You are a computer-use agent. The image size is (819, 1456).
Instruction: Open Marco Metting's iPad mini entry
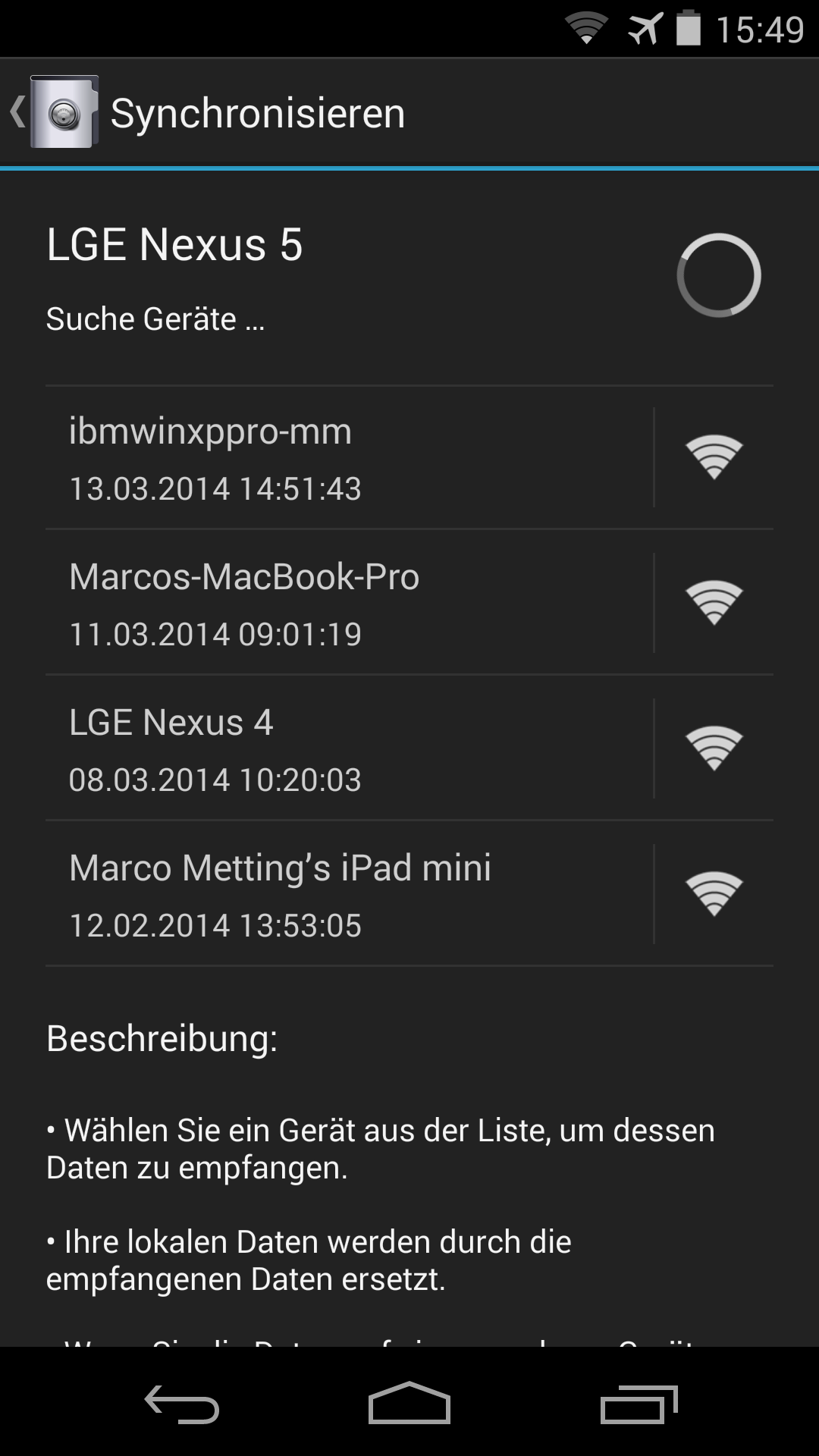pyautogui.click(x=349, y=895)
